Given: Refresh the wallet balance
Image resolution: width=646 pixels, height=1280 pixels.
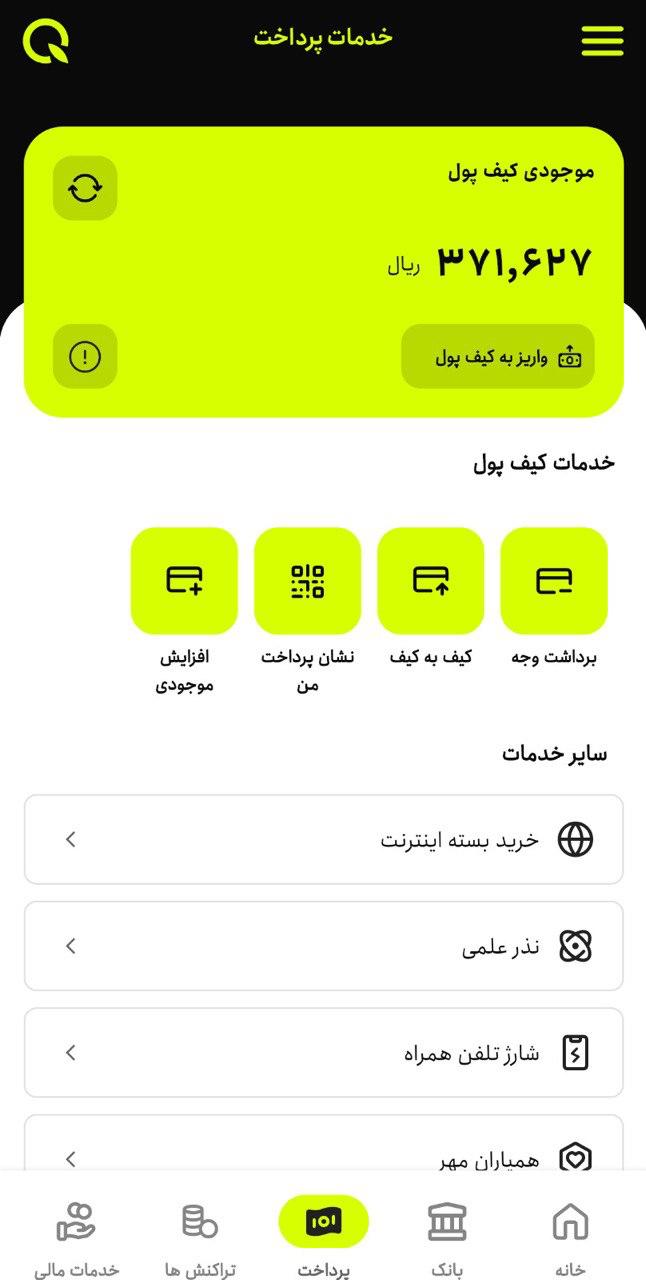Looking at the screenshot, I should [x=85, y=188].
